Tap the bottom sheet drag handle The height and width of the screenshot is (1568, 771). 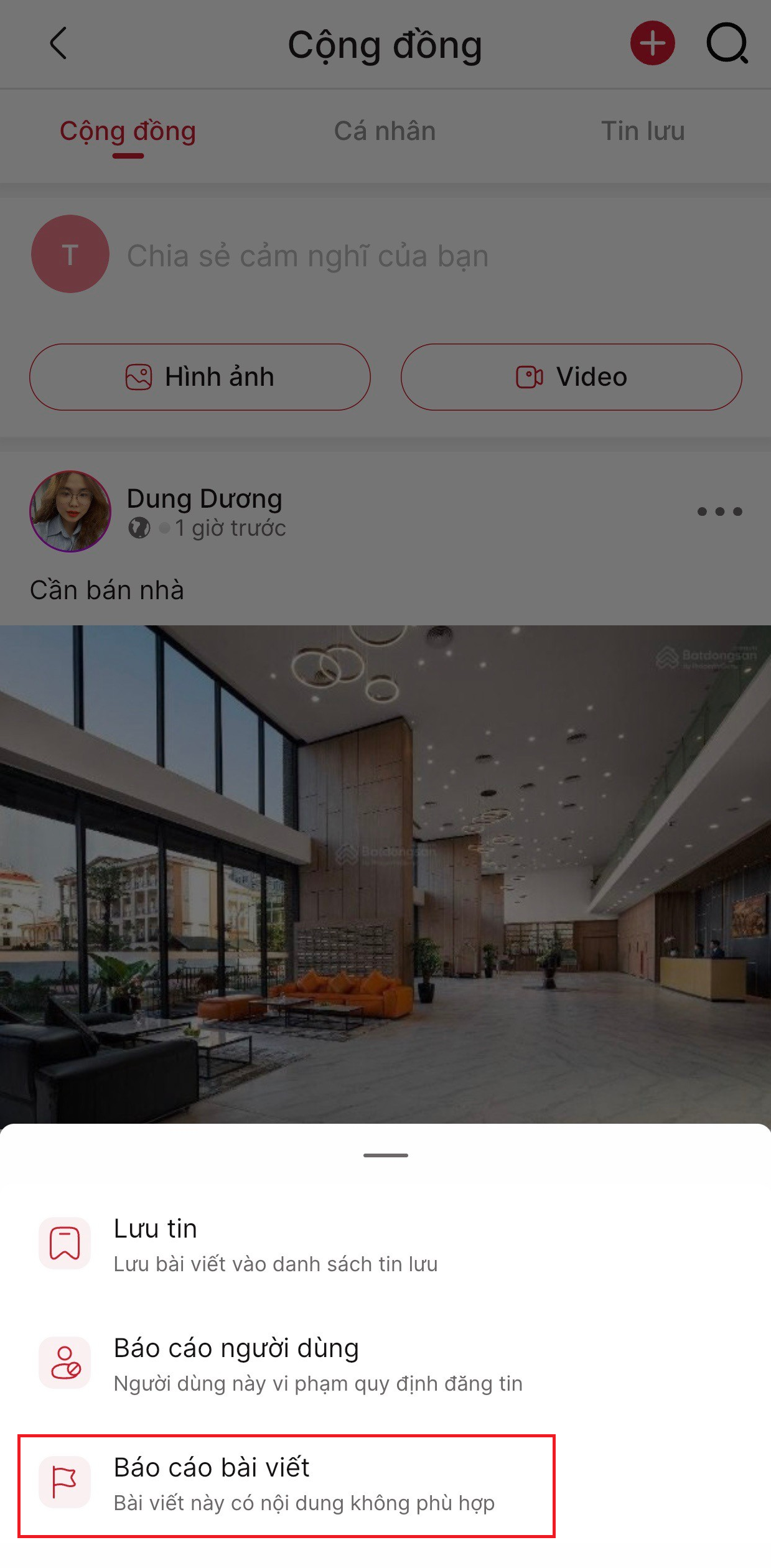385,1155
